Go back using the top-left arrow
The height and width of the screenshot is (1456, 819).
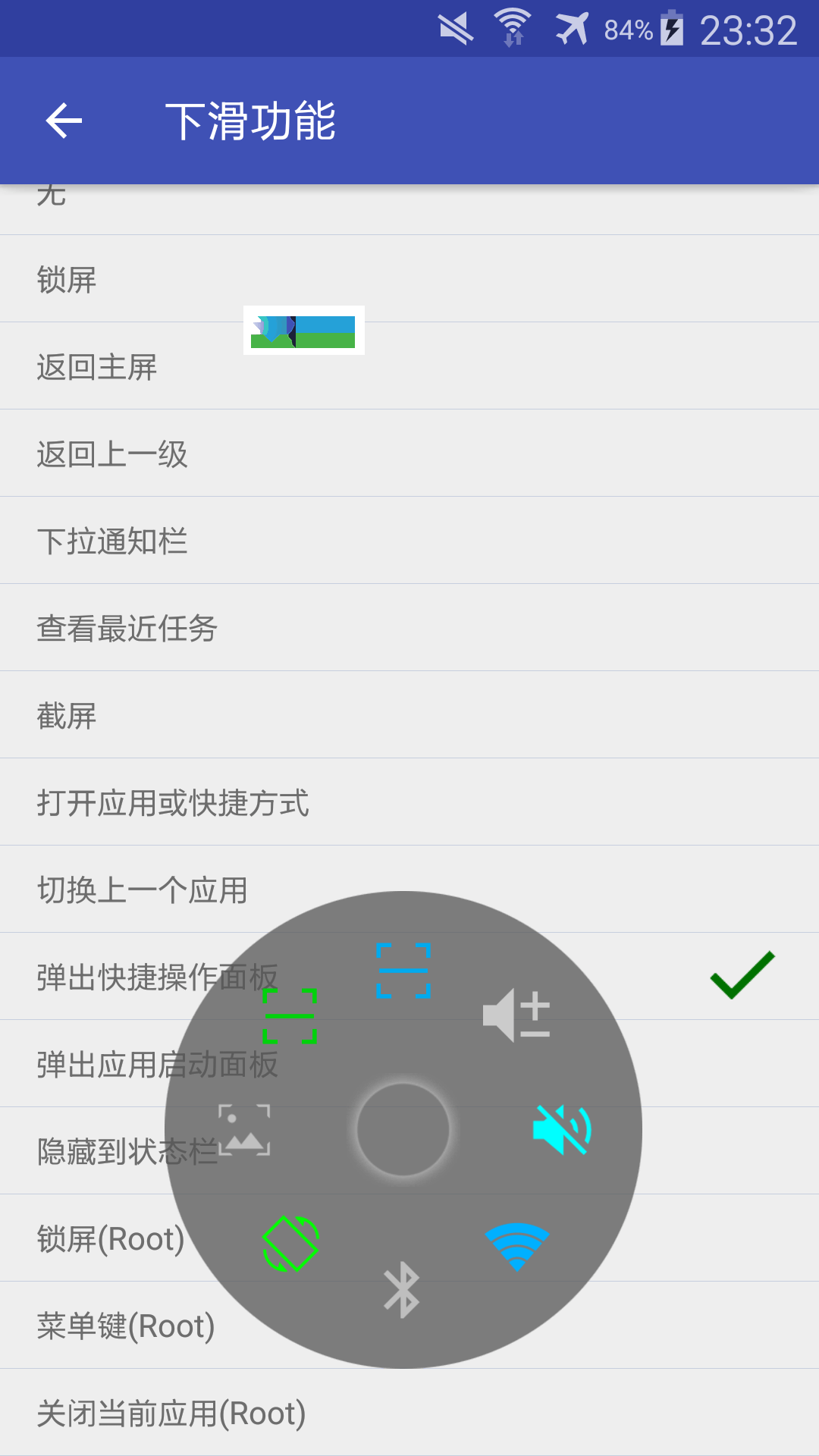click(64, 121)
